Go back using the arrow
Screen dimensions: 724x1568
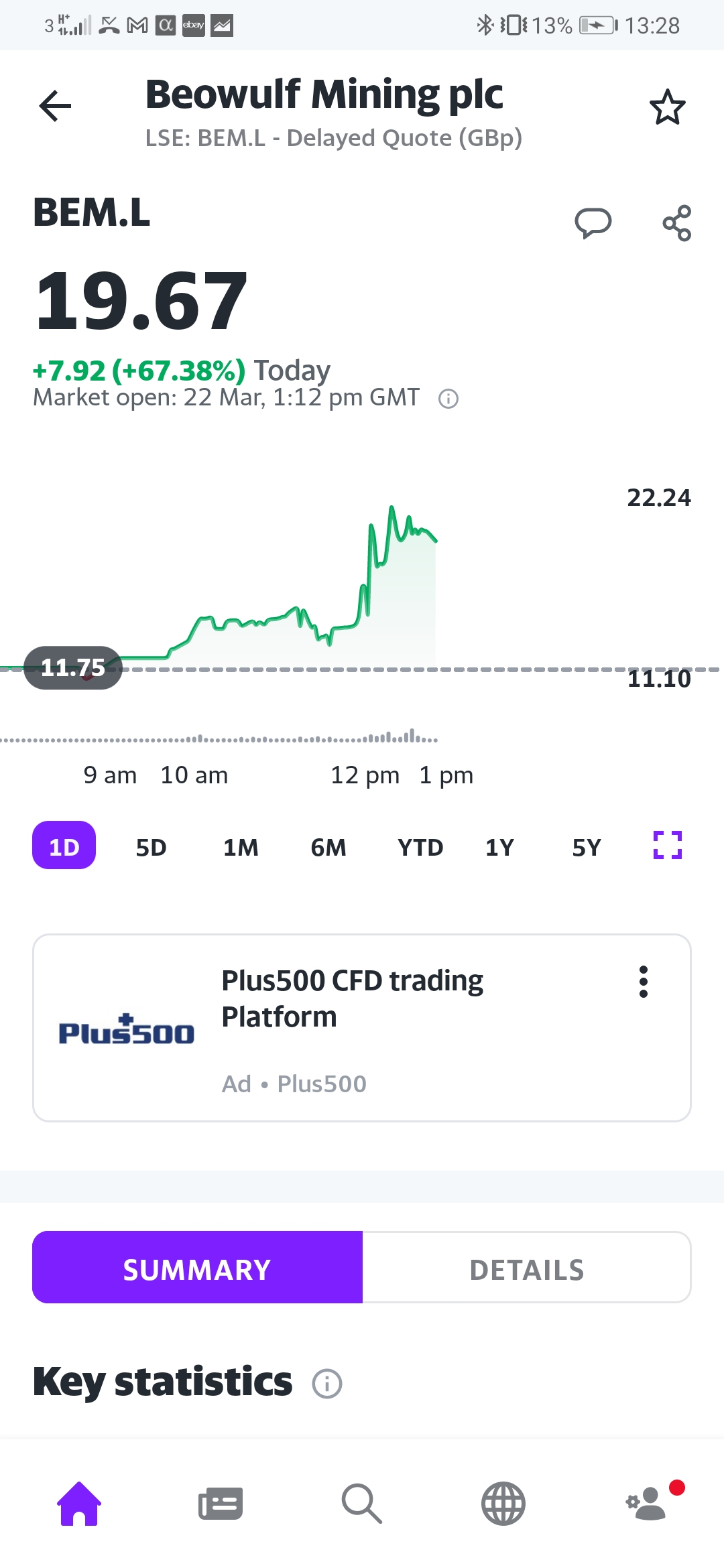point(55,106)
